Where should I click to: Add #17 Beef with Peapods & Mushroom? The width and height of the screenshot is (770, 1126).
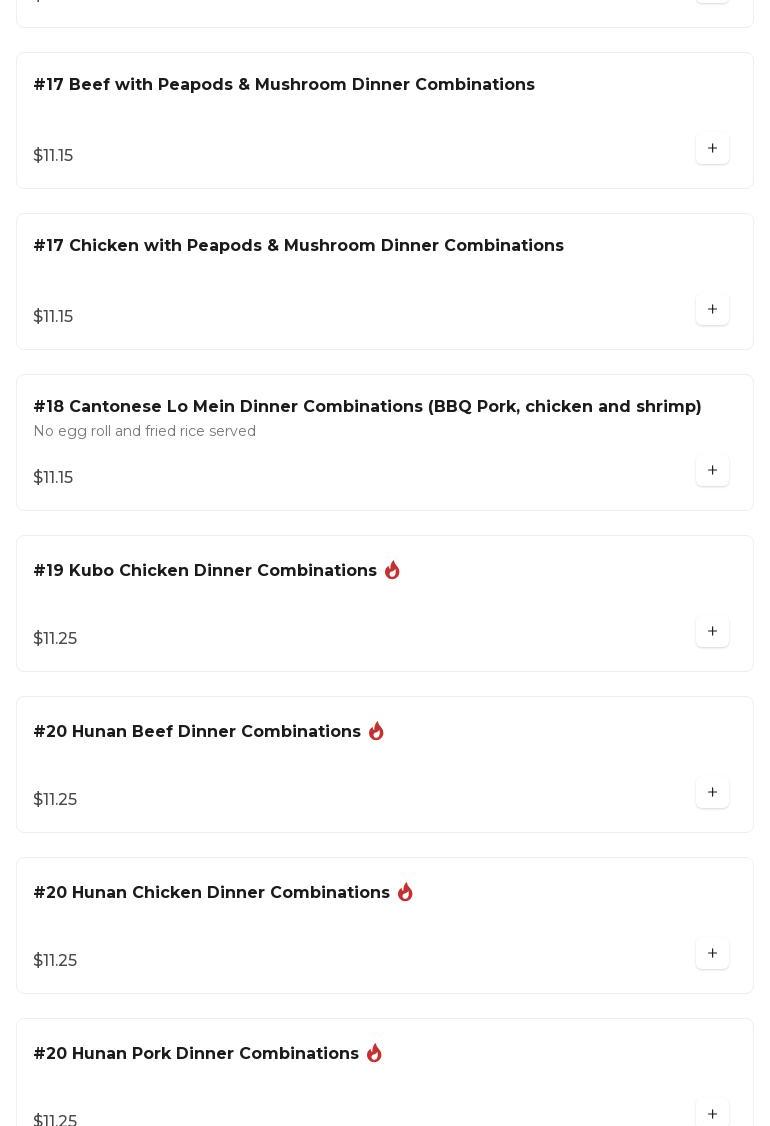[712, 149]
